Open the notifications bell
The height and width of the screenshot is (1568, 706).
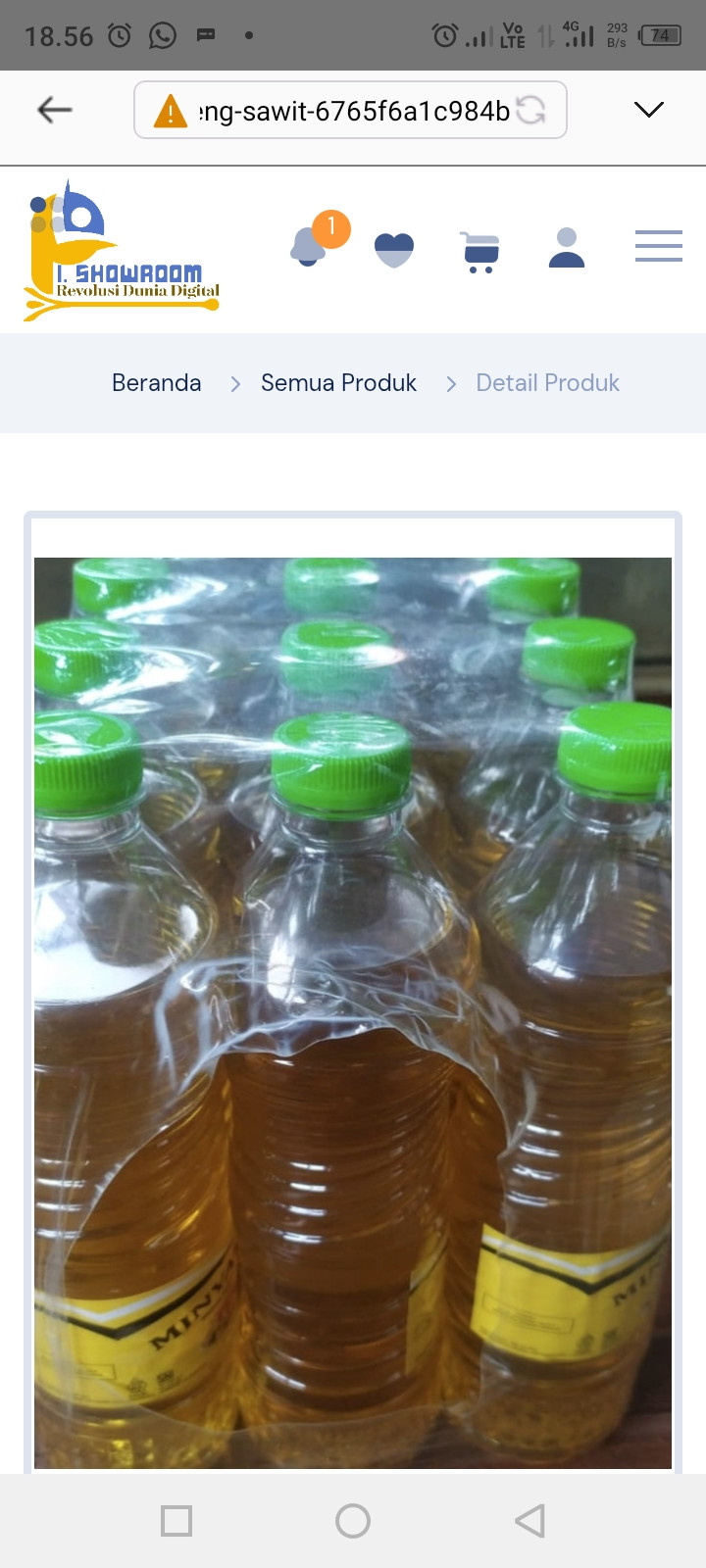tap(310, 247)
